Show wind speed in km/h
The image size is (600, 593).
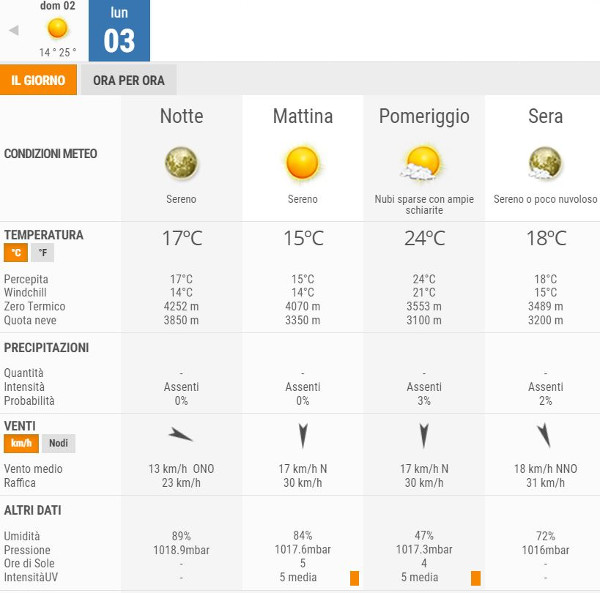20,443
